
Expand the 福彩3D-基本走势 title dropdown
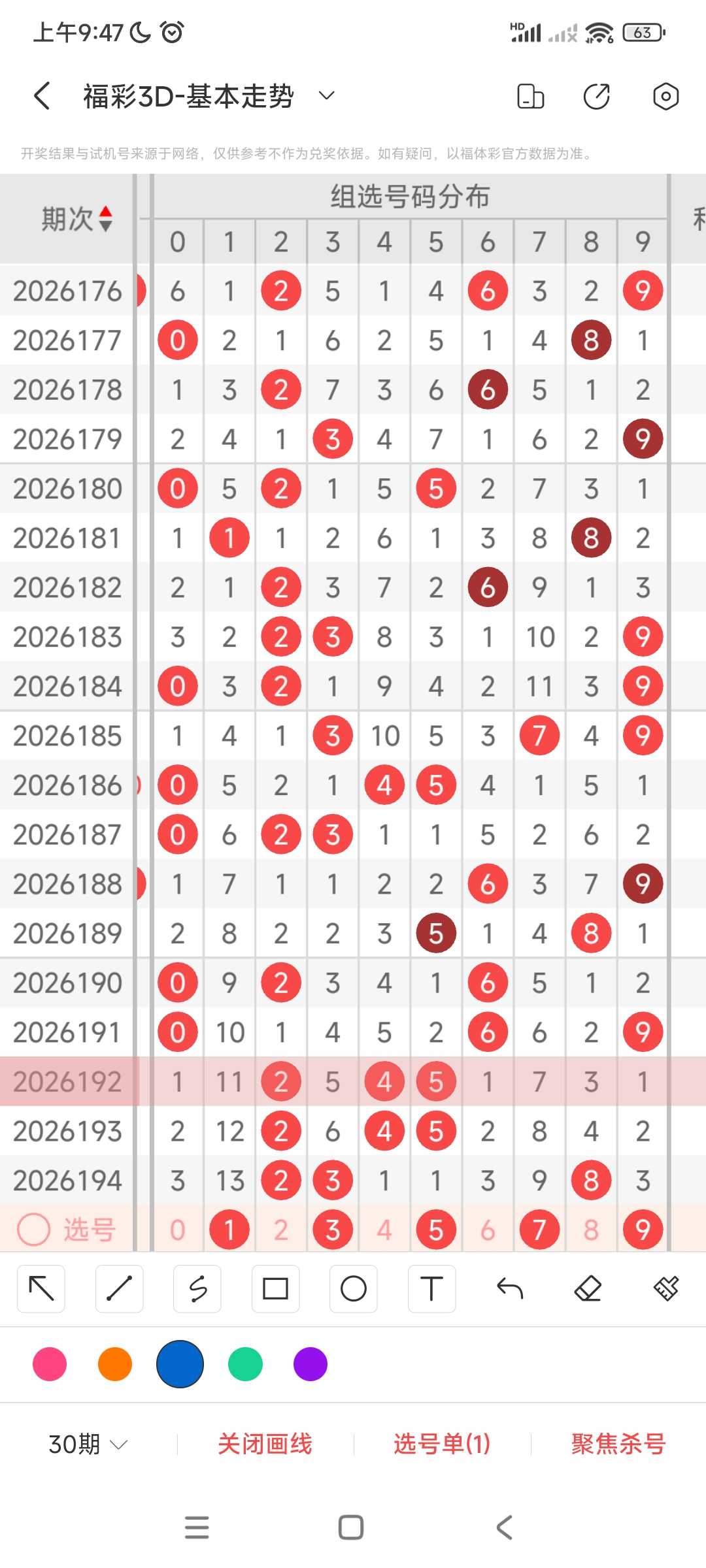point(326,96)
